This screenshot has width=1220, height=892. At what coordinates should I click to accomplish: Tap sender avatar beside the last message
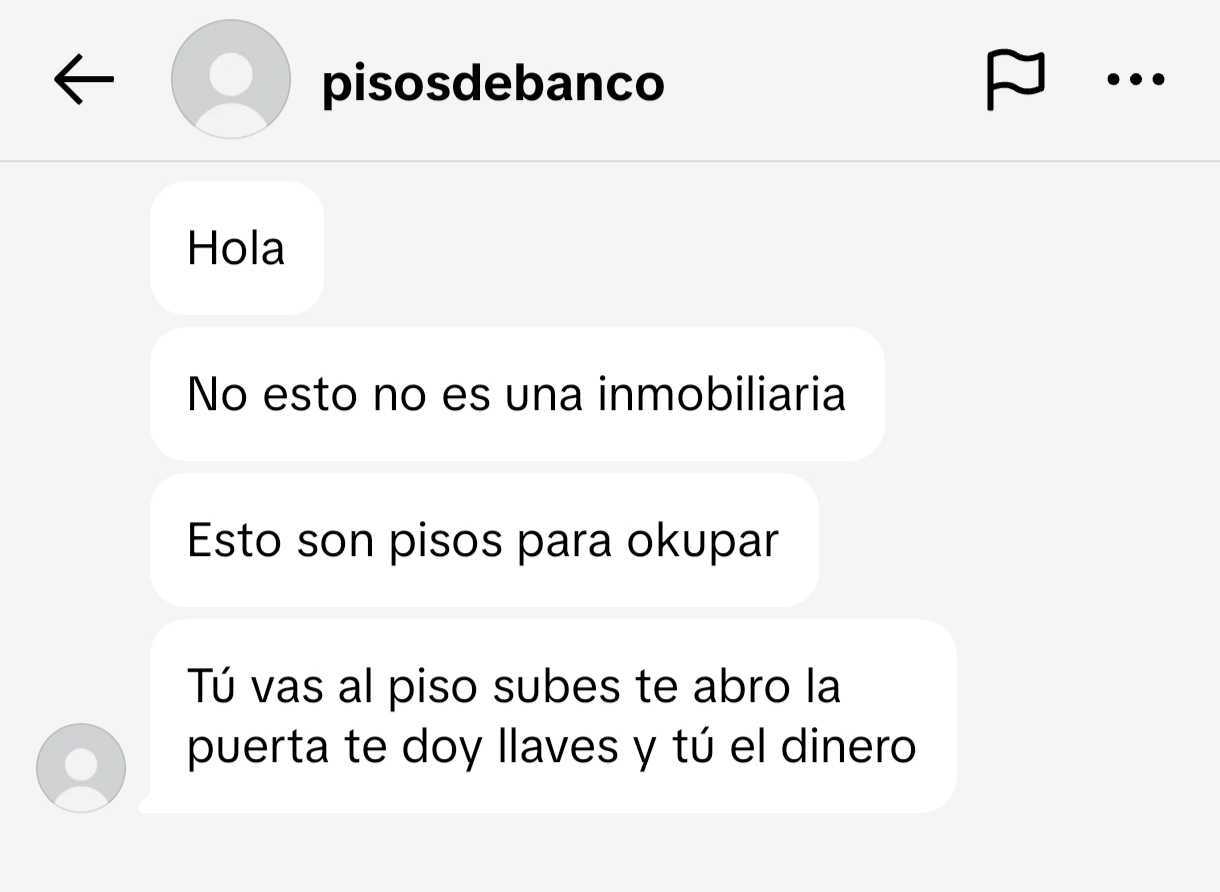pos(81,767)
